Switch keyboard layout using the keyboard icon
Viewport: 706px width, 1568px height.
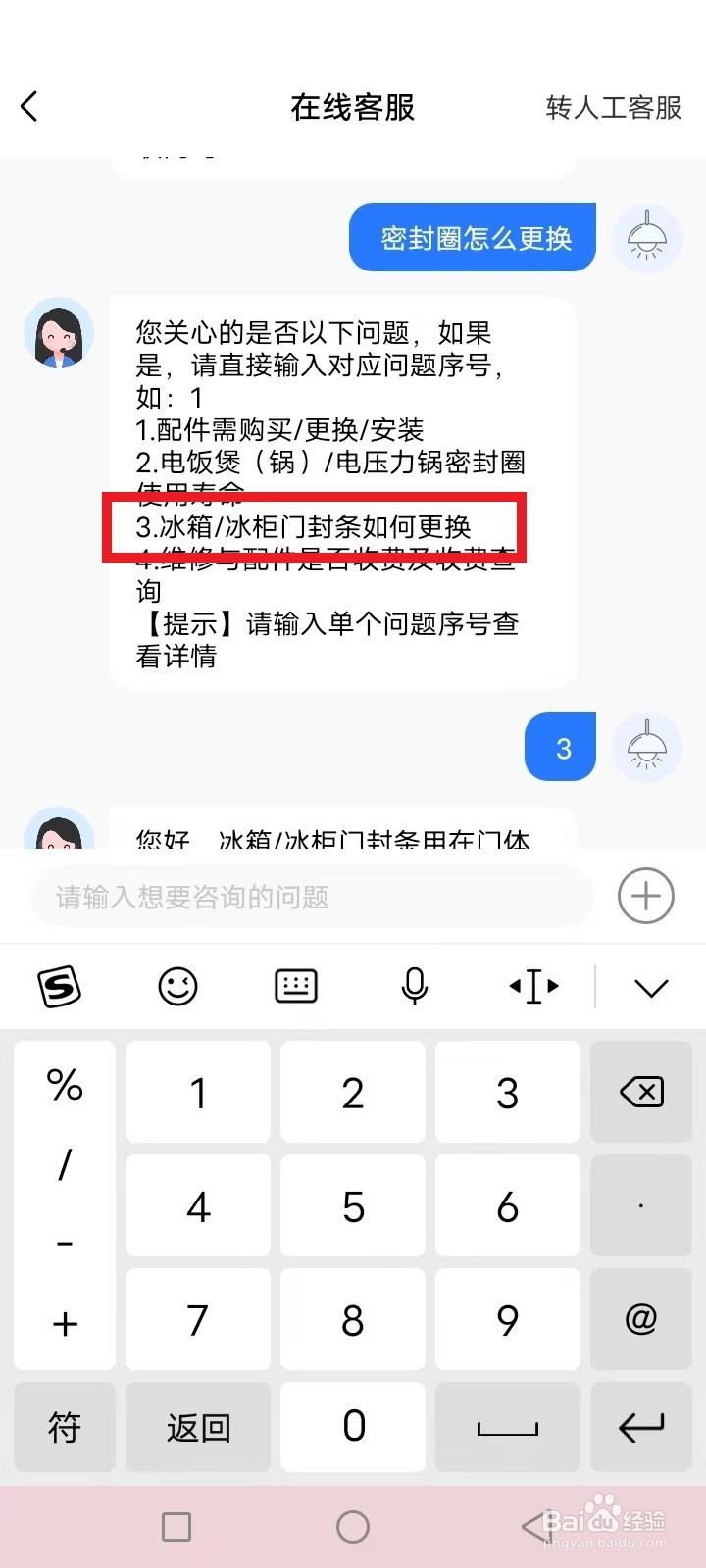click(x=295, y=987)
